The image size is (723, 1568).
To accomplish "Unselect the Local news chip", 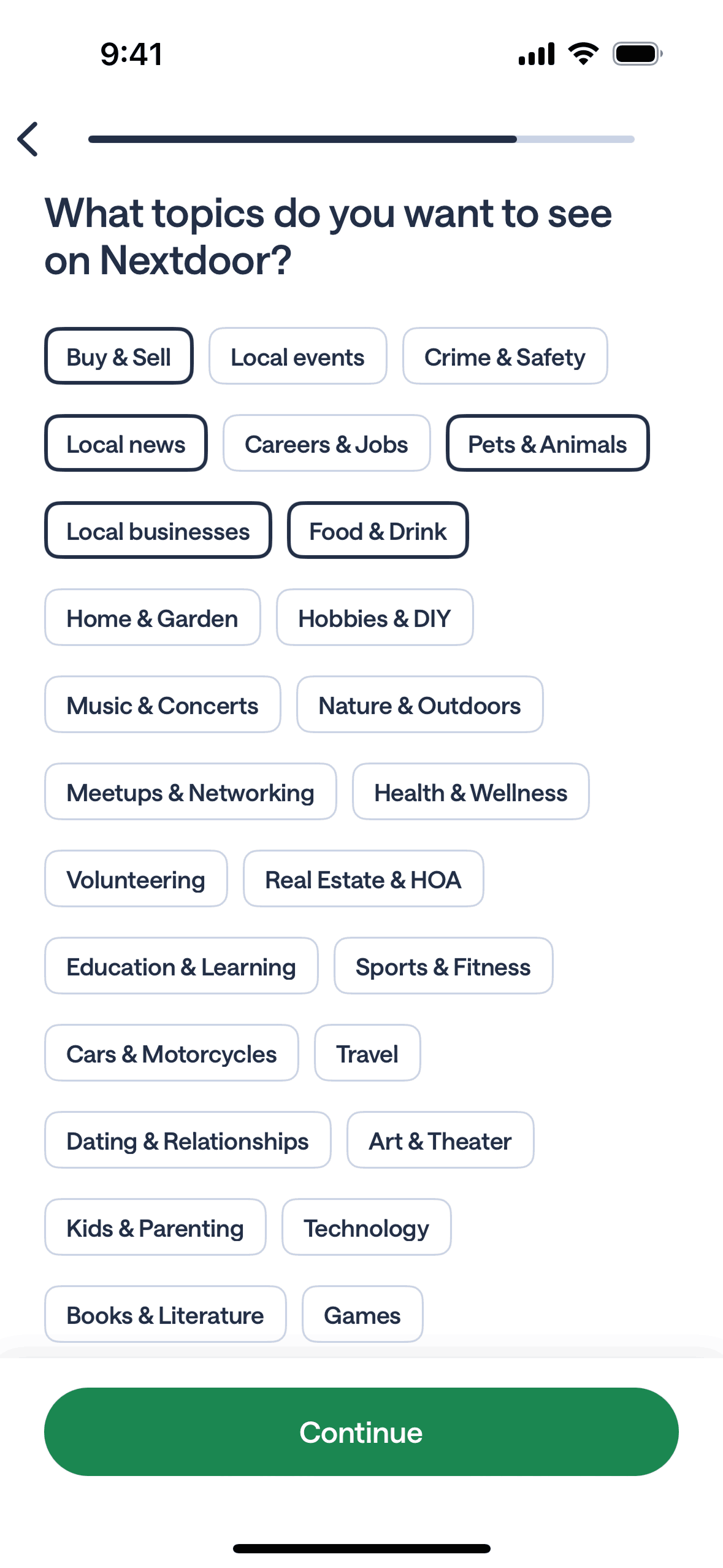I will pos(126,444).
